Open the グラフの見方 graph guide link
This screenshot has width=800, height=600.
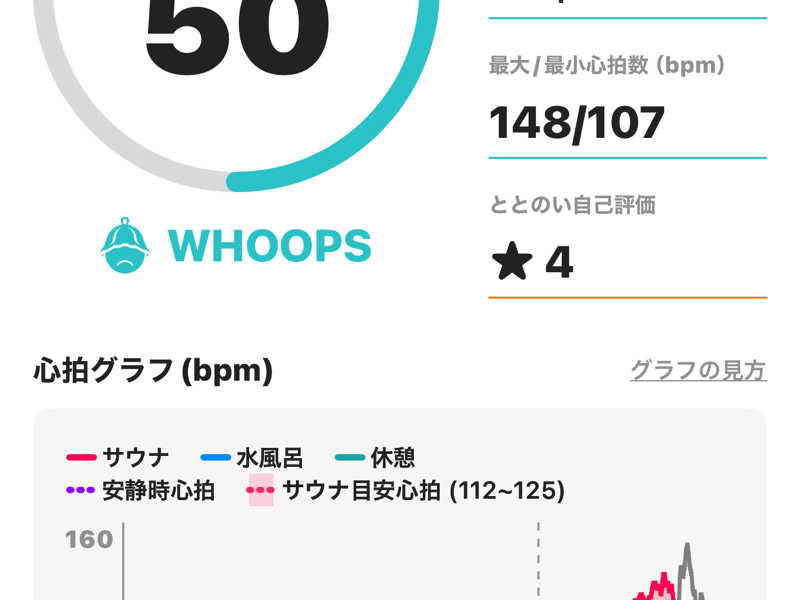[x=698, y=371]
